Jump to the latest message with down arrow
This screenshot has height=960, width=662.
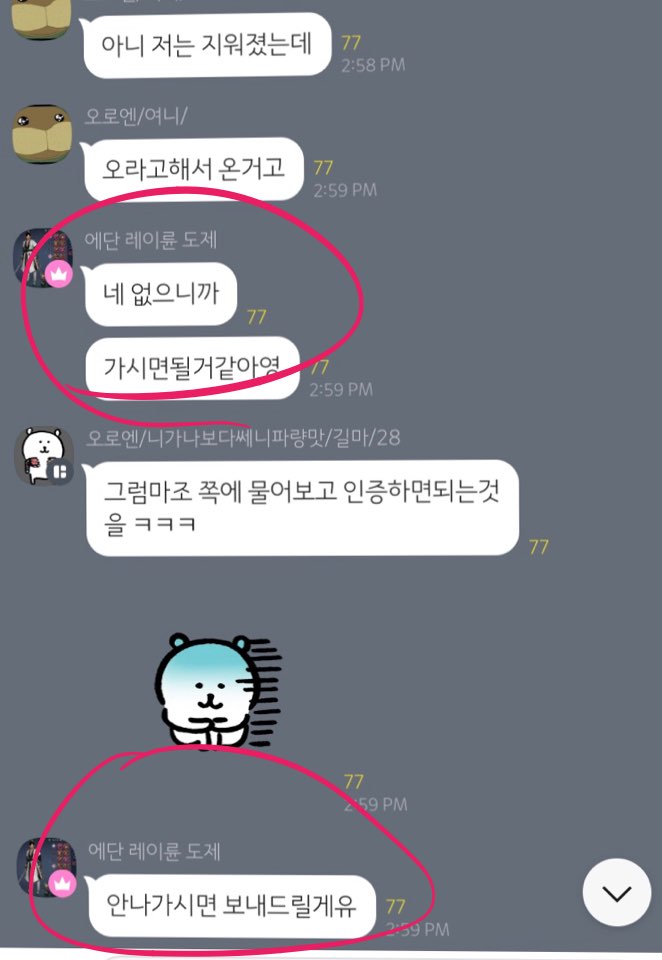coord(616,892)
